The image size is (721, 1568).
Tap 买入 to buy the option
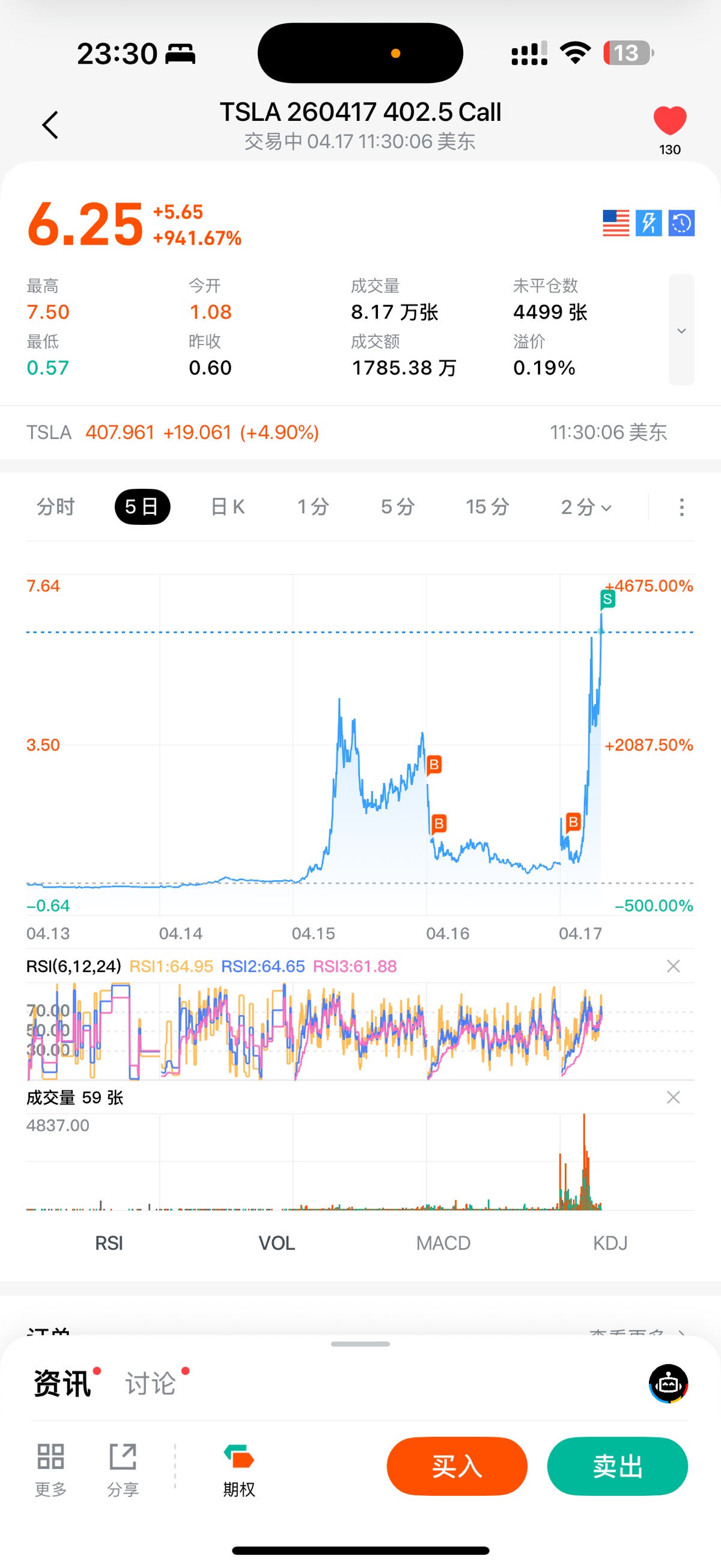click(456, 1466)
